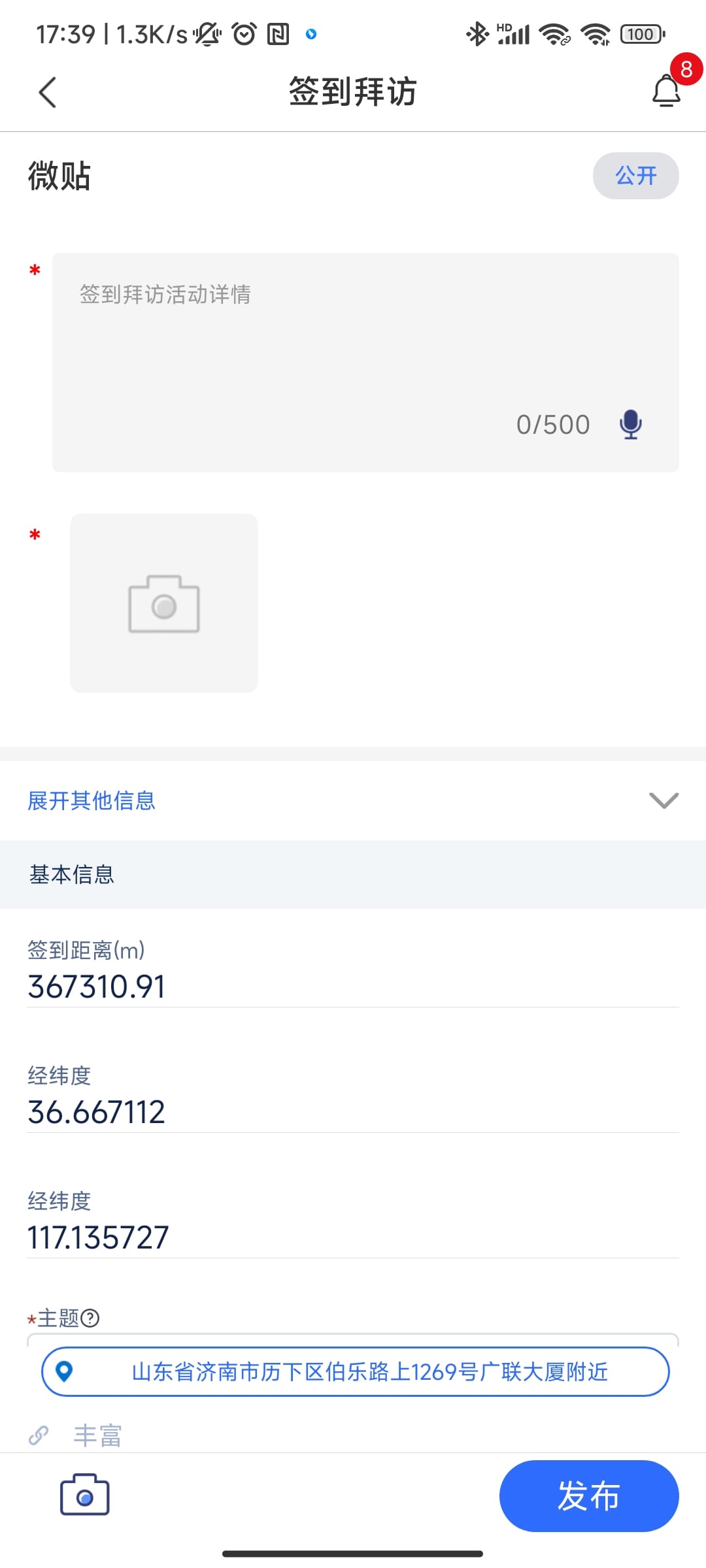
Task: Tap the 丰富 link option
Action: point(97,1435)
